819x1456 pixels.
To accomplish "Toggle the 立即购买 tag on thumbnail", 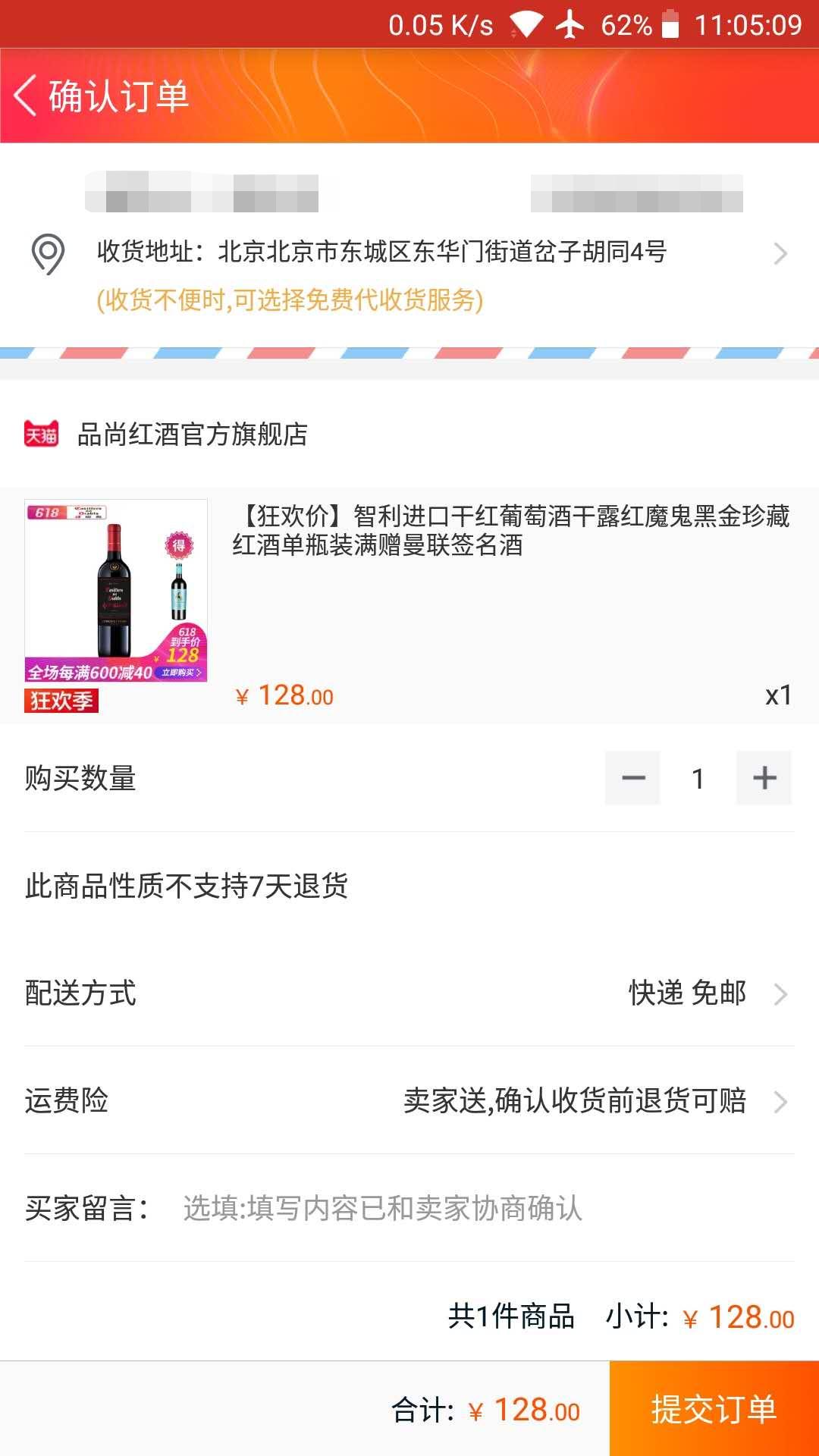I will click(180, 673).
